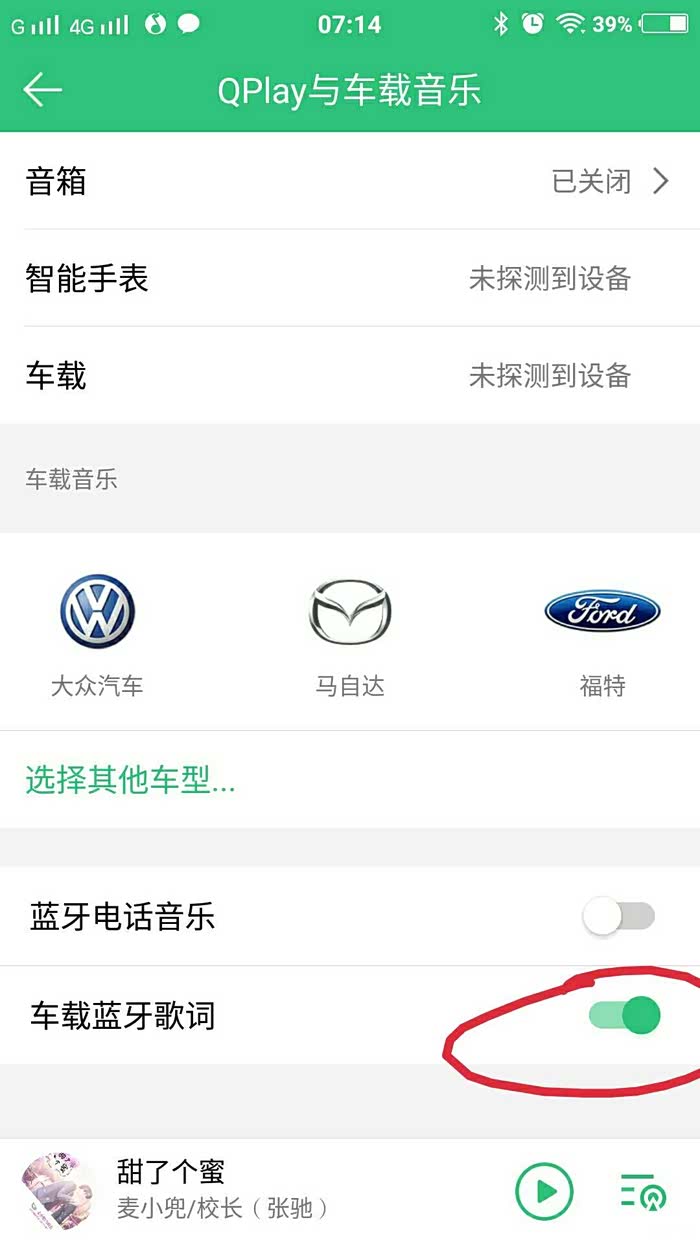Screen dimensions: 700x1244
Task: Turn off the 车载蓝牙歌词 switch
Action: click(625, 1016)
